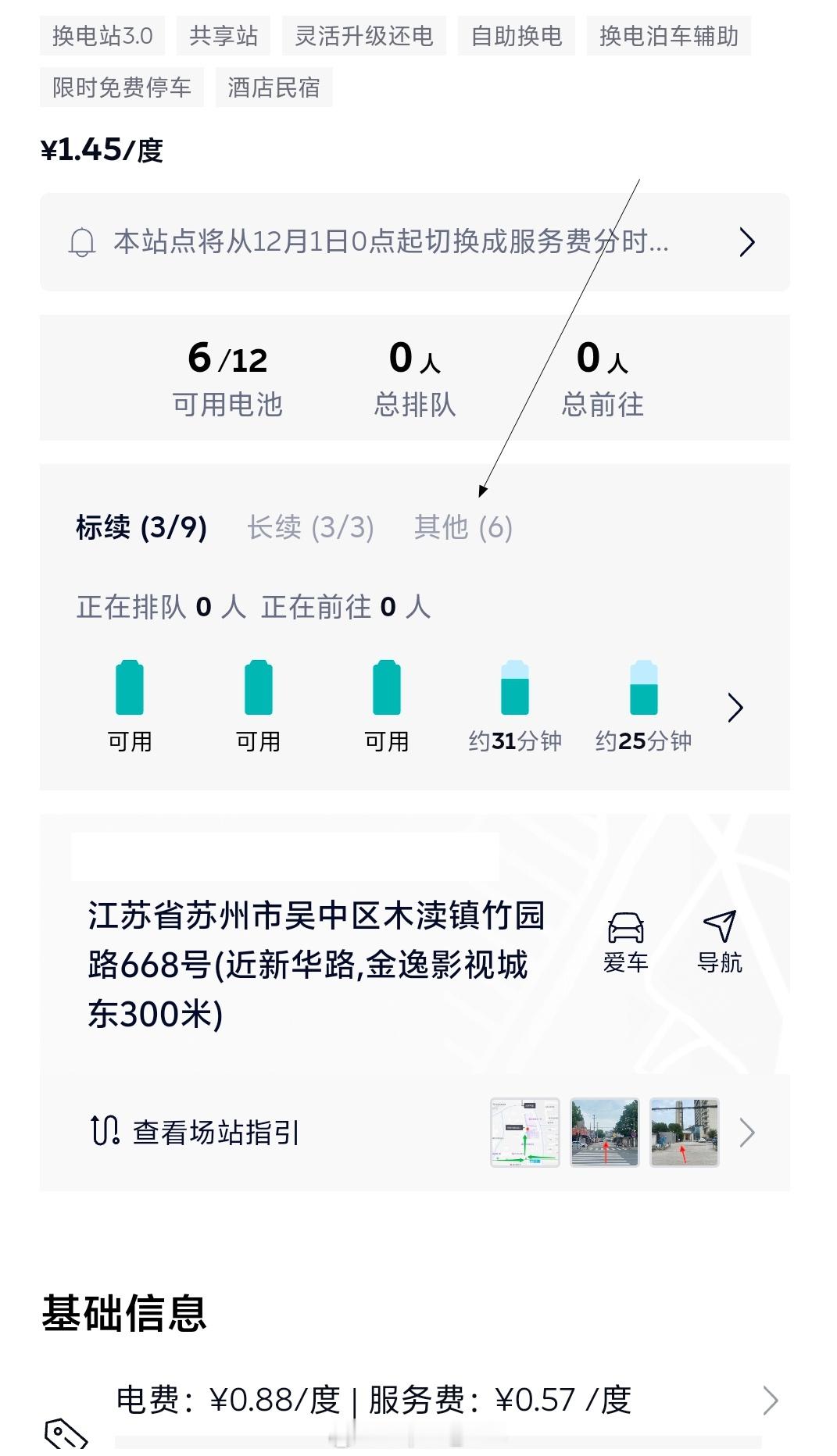
Task: Switch to the 长续 (3/3) tab
Action: pos(311,527)
